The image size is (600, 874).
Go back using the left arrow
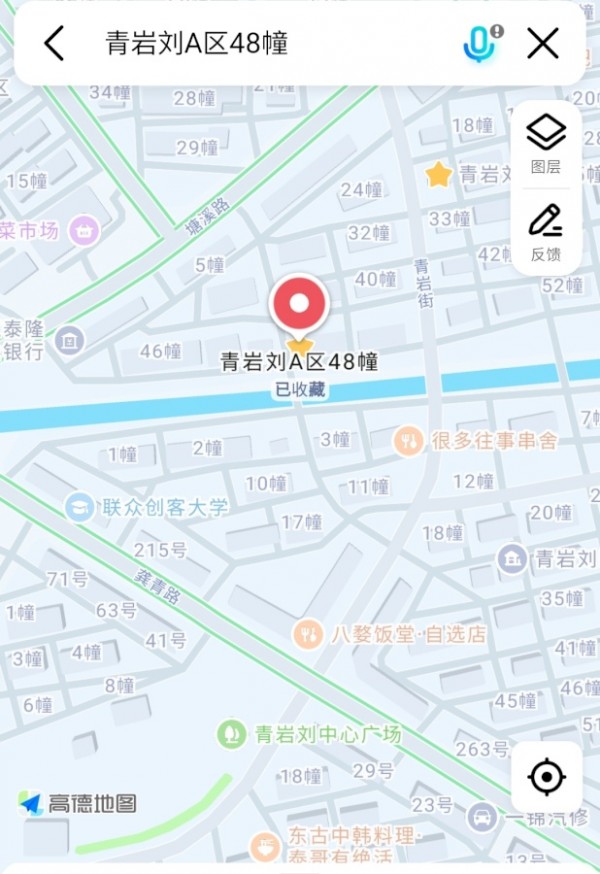pyautogui.click(x=54, y=43)
